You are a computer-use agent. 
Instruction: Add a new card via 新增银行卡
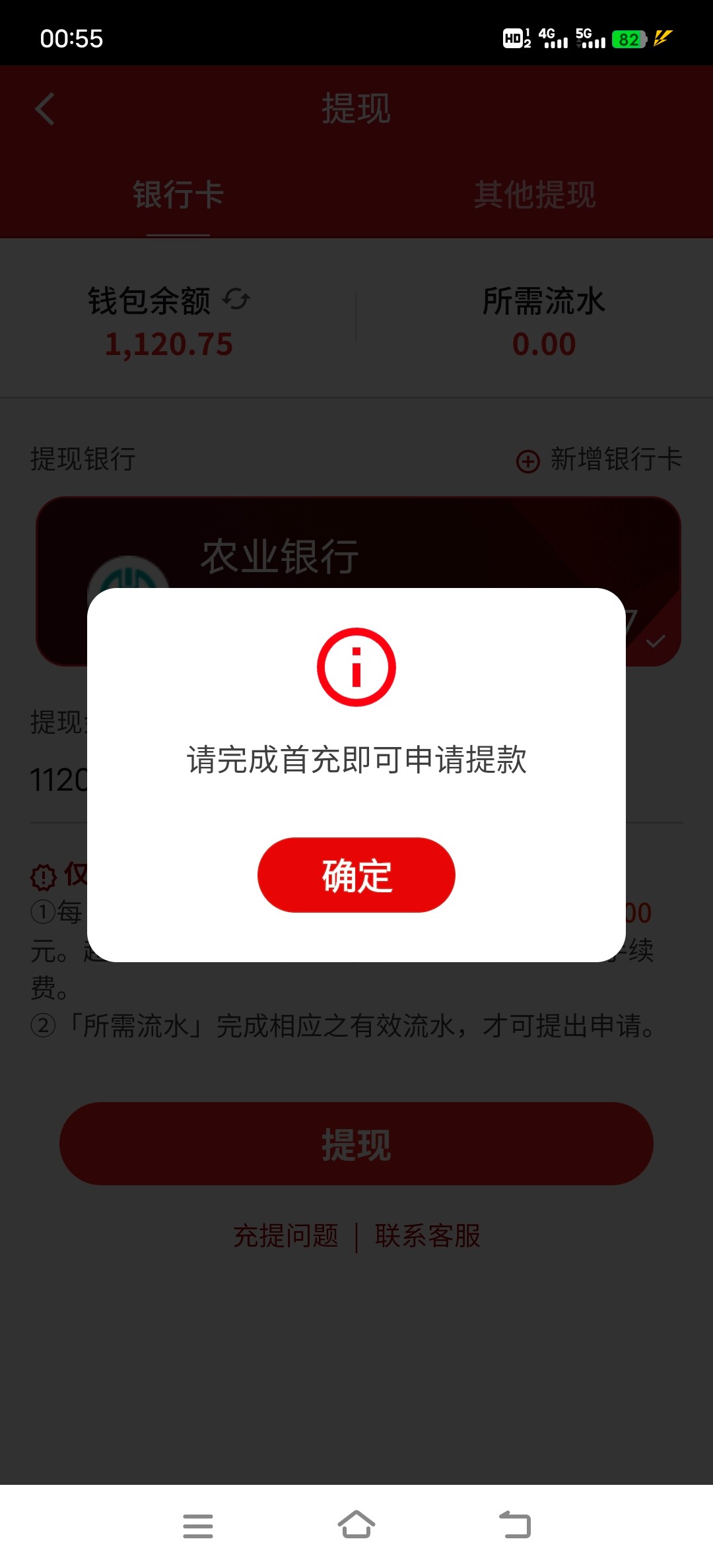599,459
